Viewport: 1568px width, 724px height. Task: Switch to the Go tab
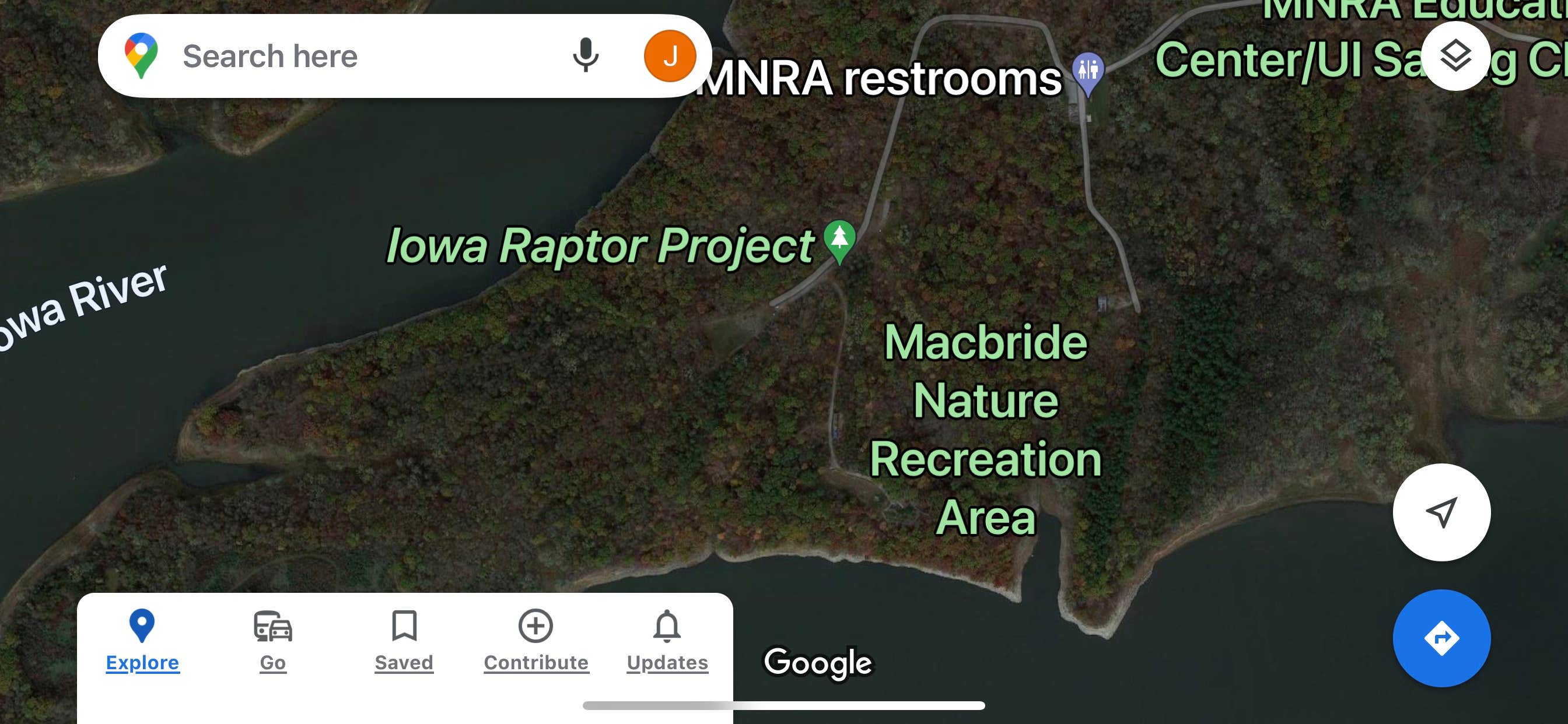[272, 640]
